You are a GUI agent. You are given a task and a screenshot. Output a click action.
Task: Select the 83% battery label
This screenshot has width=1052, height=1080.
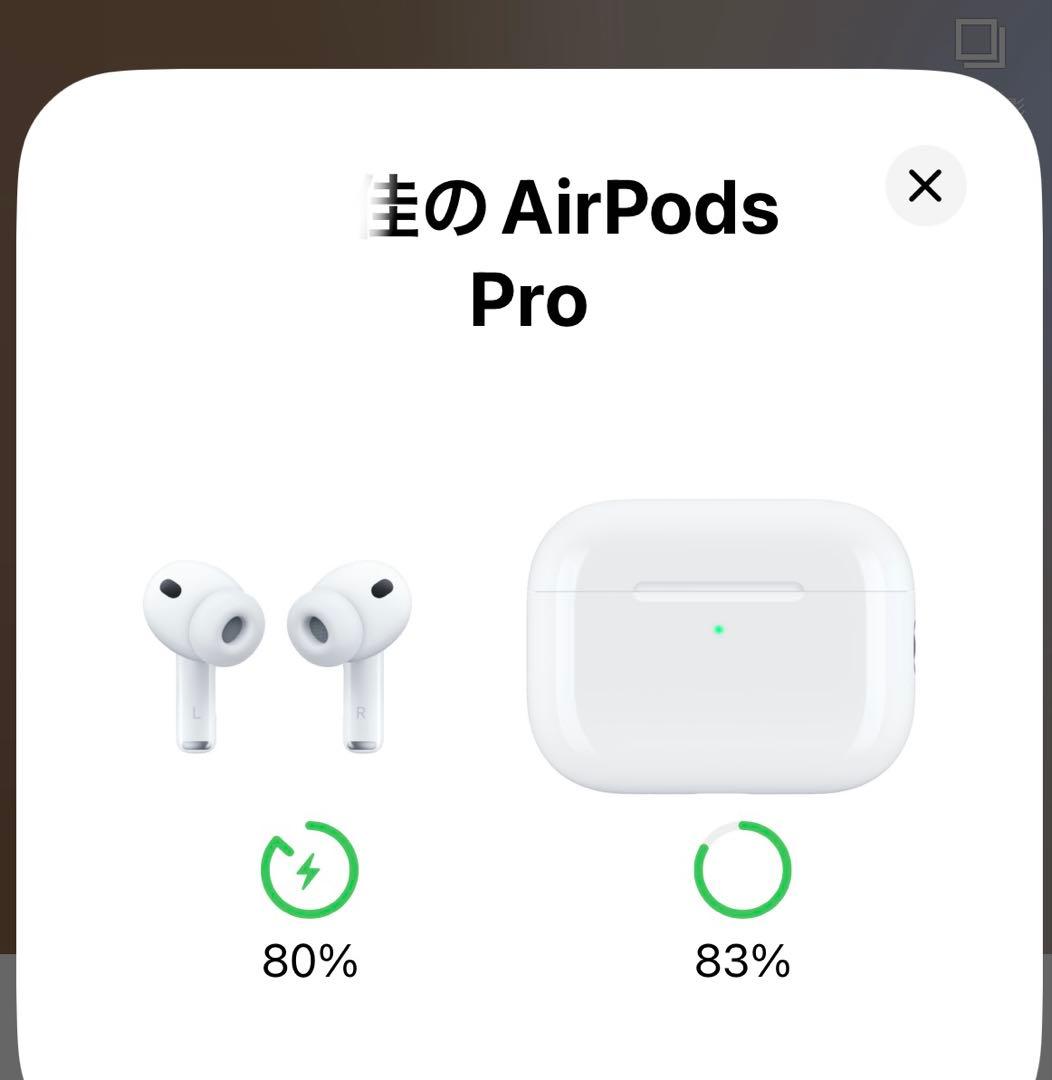click(x=740, y=961)
